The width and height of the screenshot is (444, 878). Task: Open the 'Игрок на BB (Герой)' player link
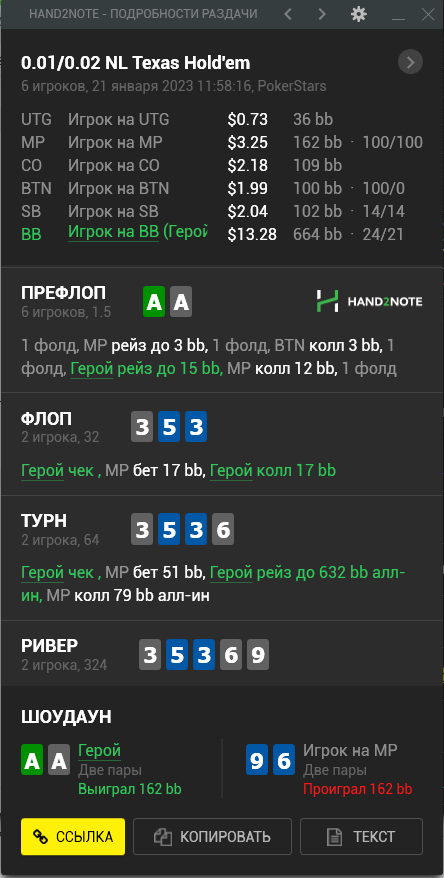click(138, 232)
